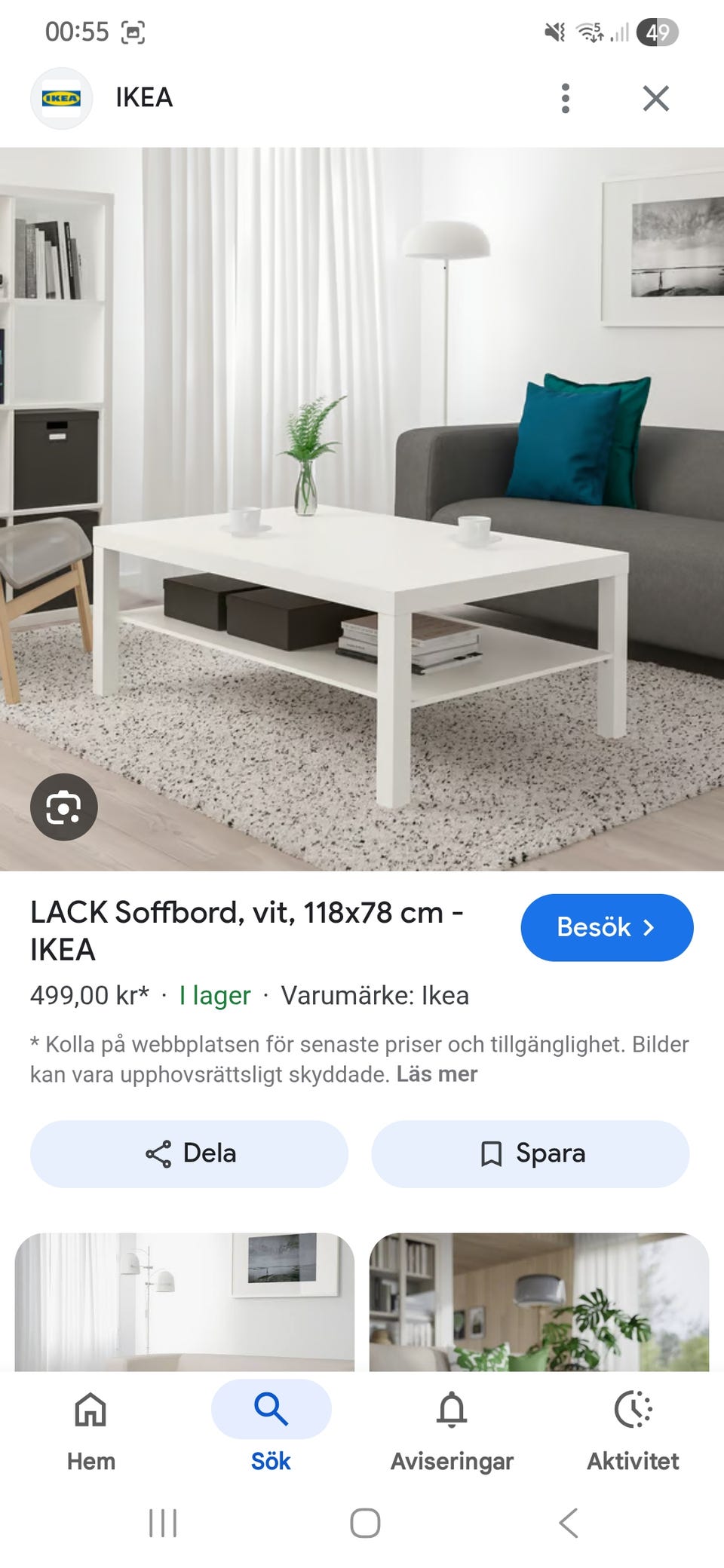Tap the bookmark icon inside Spara
This screenshot has height=1568, width=724.
coord(490,1153)
